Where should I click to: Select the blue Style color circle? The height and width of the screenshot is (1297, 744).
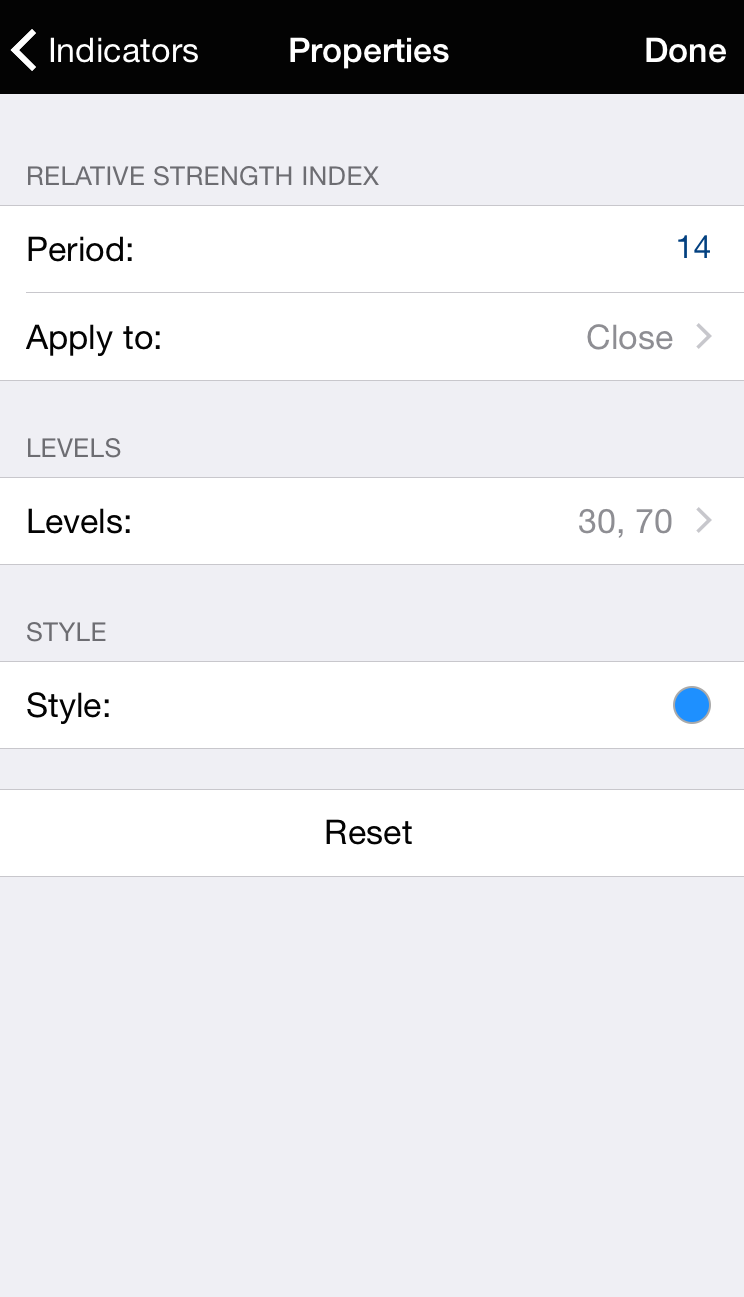coord(691,705)
